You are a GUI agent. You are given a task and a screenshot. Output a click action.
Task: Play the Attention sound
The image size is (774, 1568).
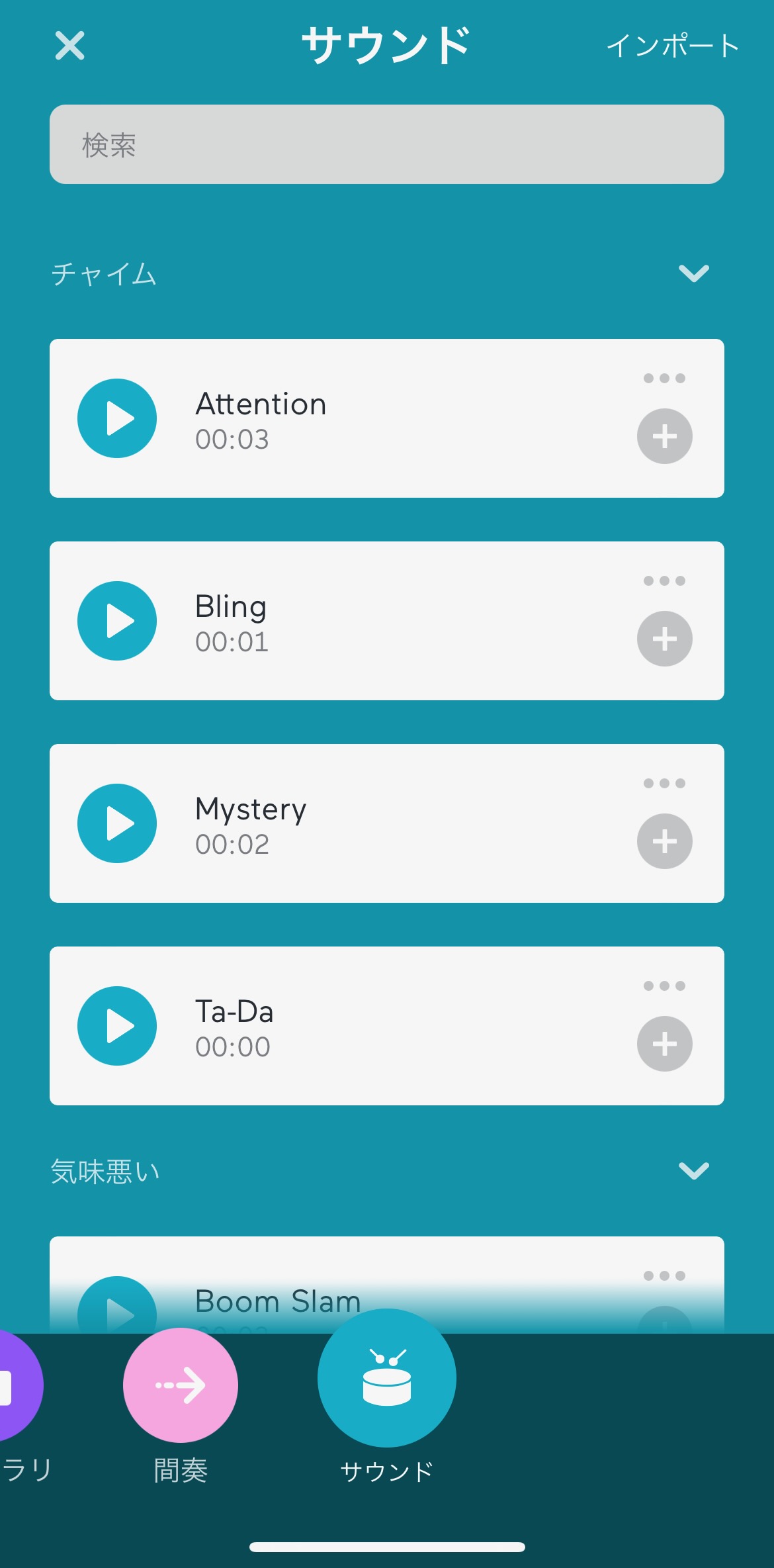[117, 418]
